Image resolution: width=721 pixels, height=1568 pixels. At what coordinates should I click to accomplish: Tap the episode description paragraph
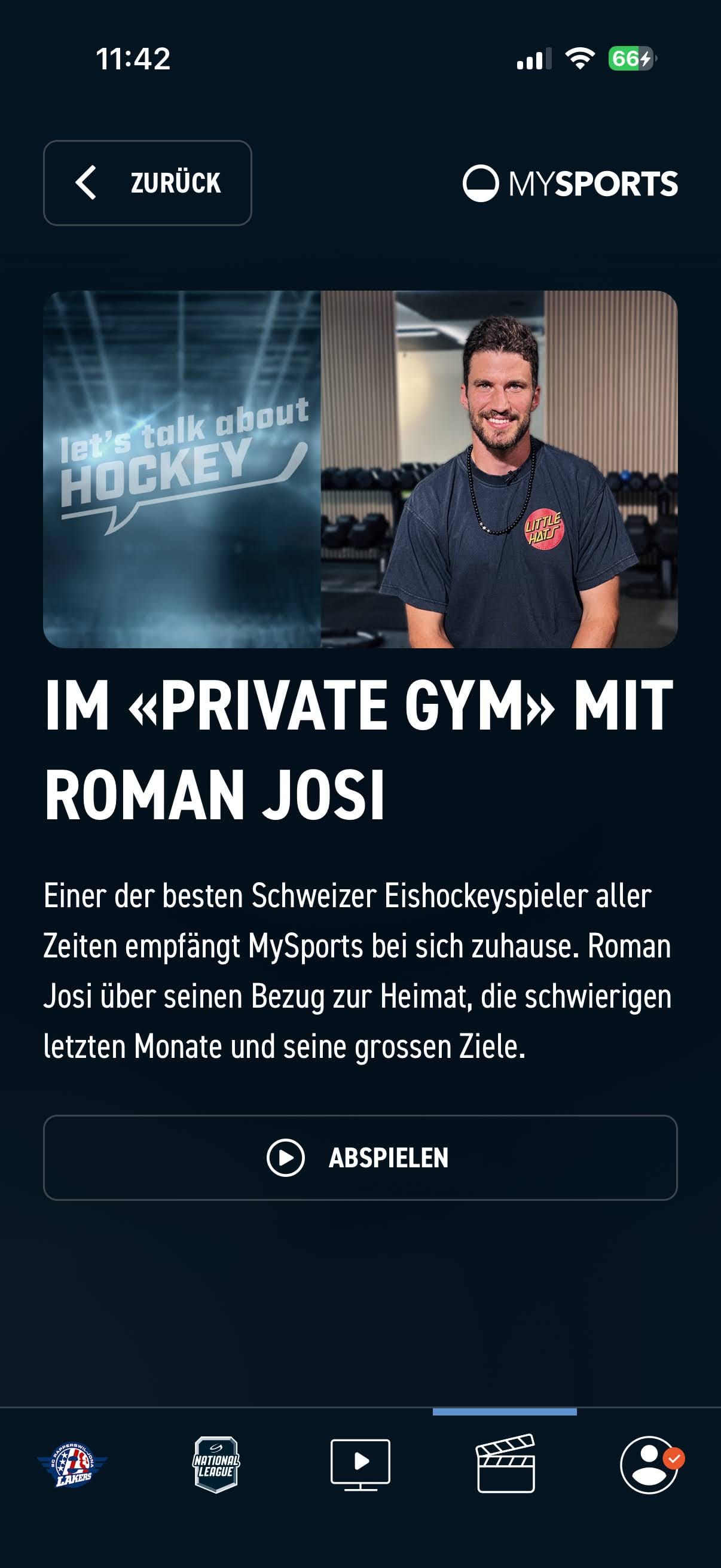pyautogui.click(x=359, y=974)
